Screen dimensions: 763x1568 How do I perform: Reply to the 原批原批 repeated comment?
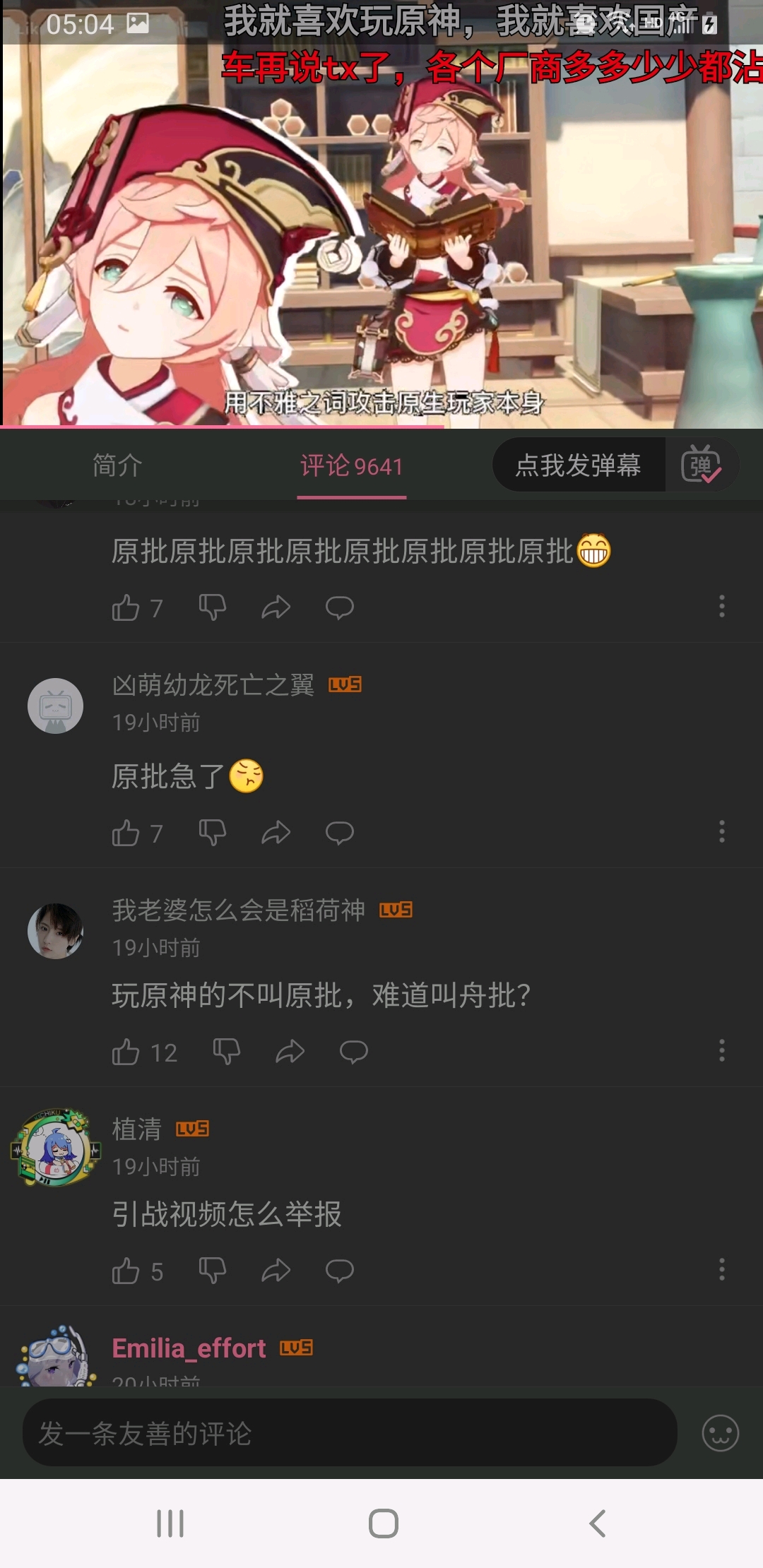tap(339, 607)
